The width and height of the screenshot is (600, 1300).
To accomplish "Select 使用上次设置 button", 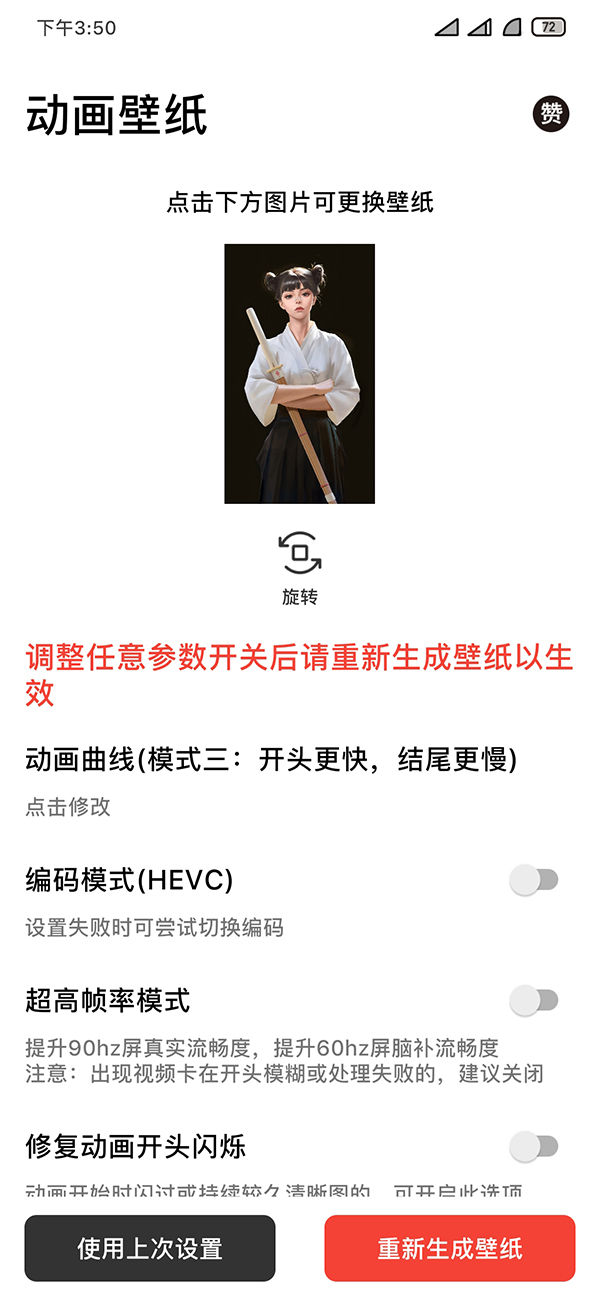I will [150, 1248].
